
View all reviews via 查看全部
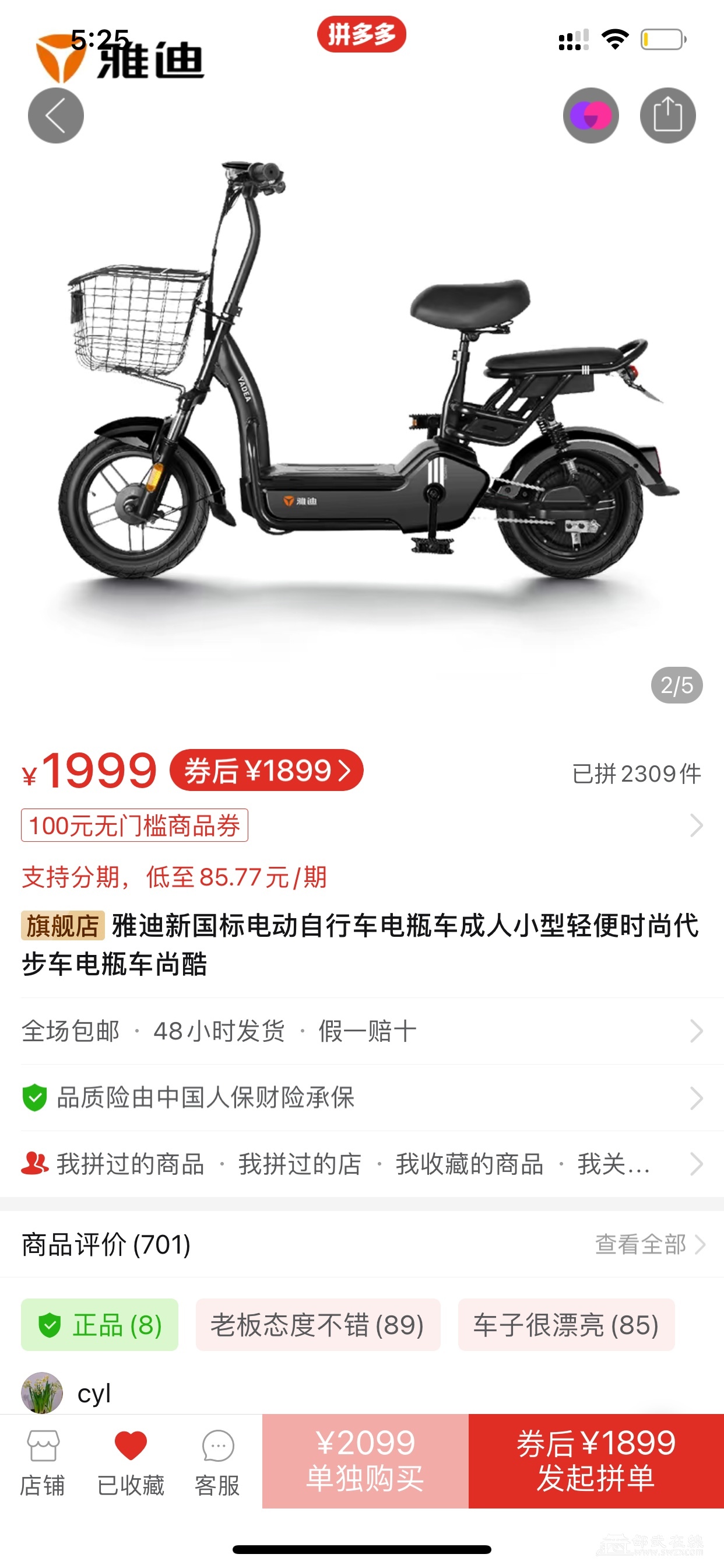tap(649, 1244)
